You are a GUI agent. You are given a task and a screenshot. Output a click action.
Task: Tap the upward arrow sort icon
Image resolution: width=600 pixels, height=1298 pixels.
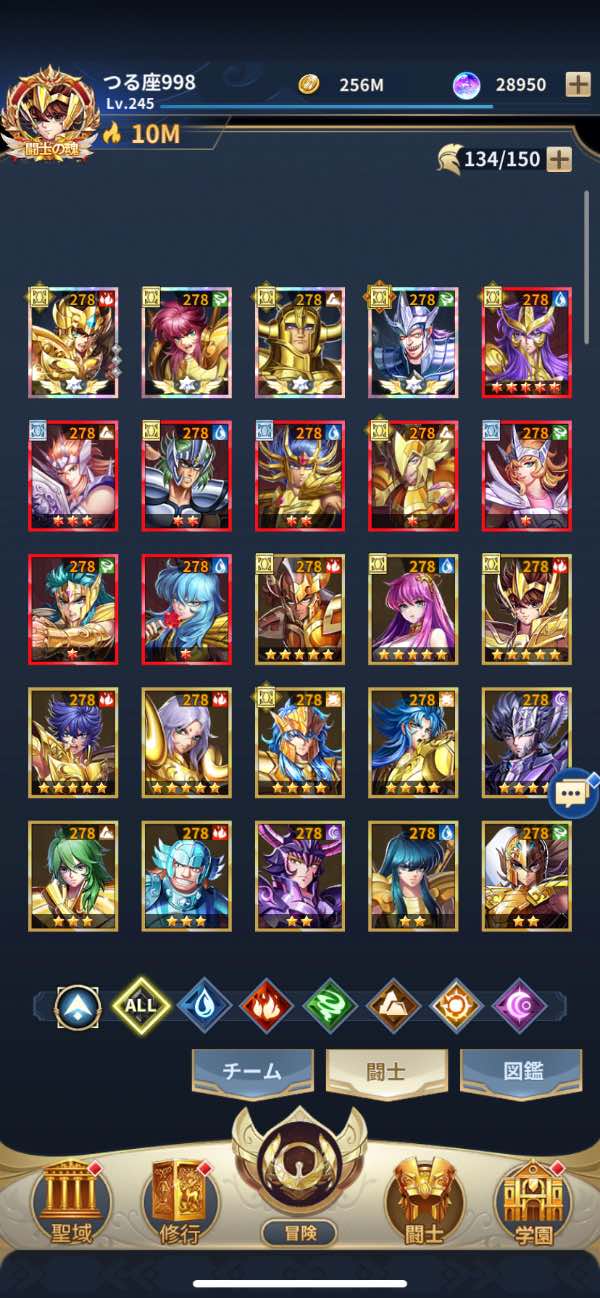coord(77,1005)
